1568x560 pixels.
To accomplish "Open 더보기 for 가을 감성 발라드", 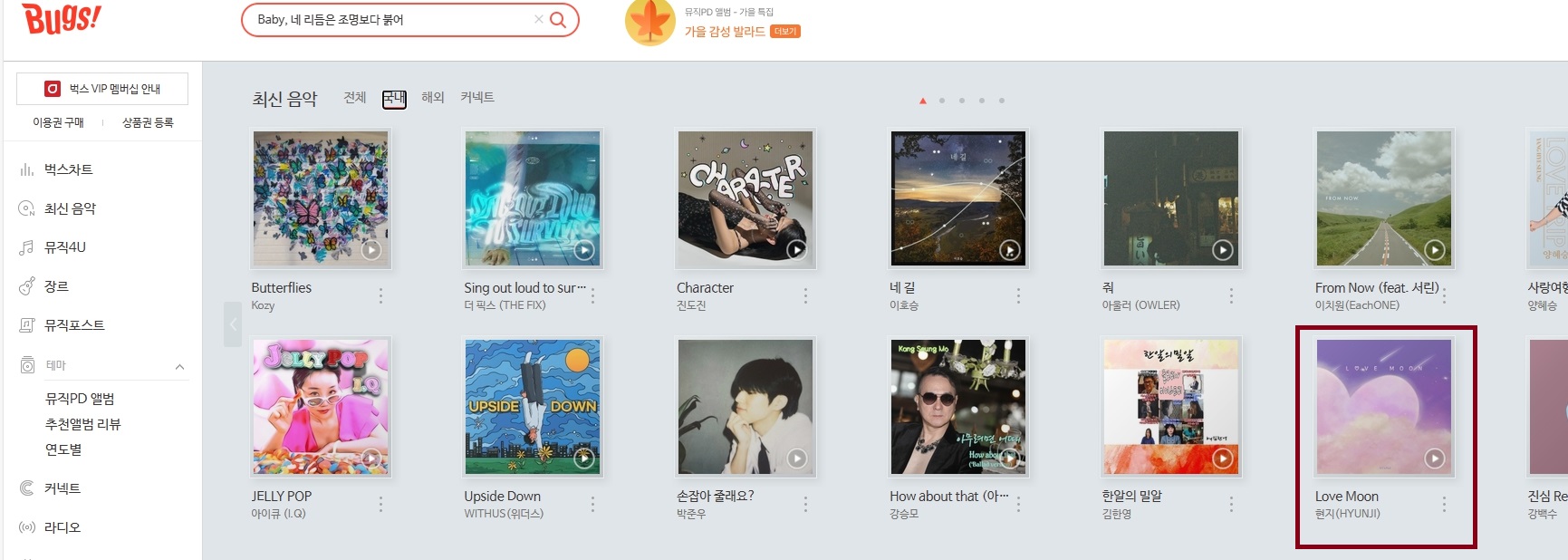I will (x=785, y=32).
